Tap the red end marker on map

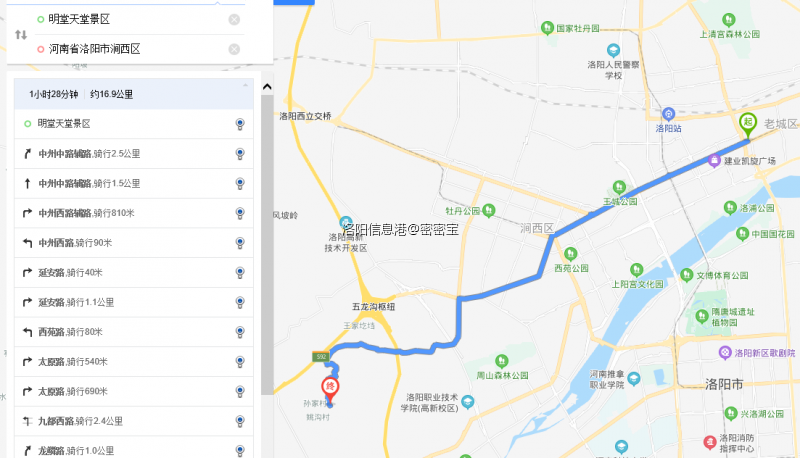tap(329, 388)
